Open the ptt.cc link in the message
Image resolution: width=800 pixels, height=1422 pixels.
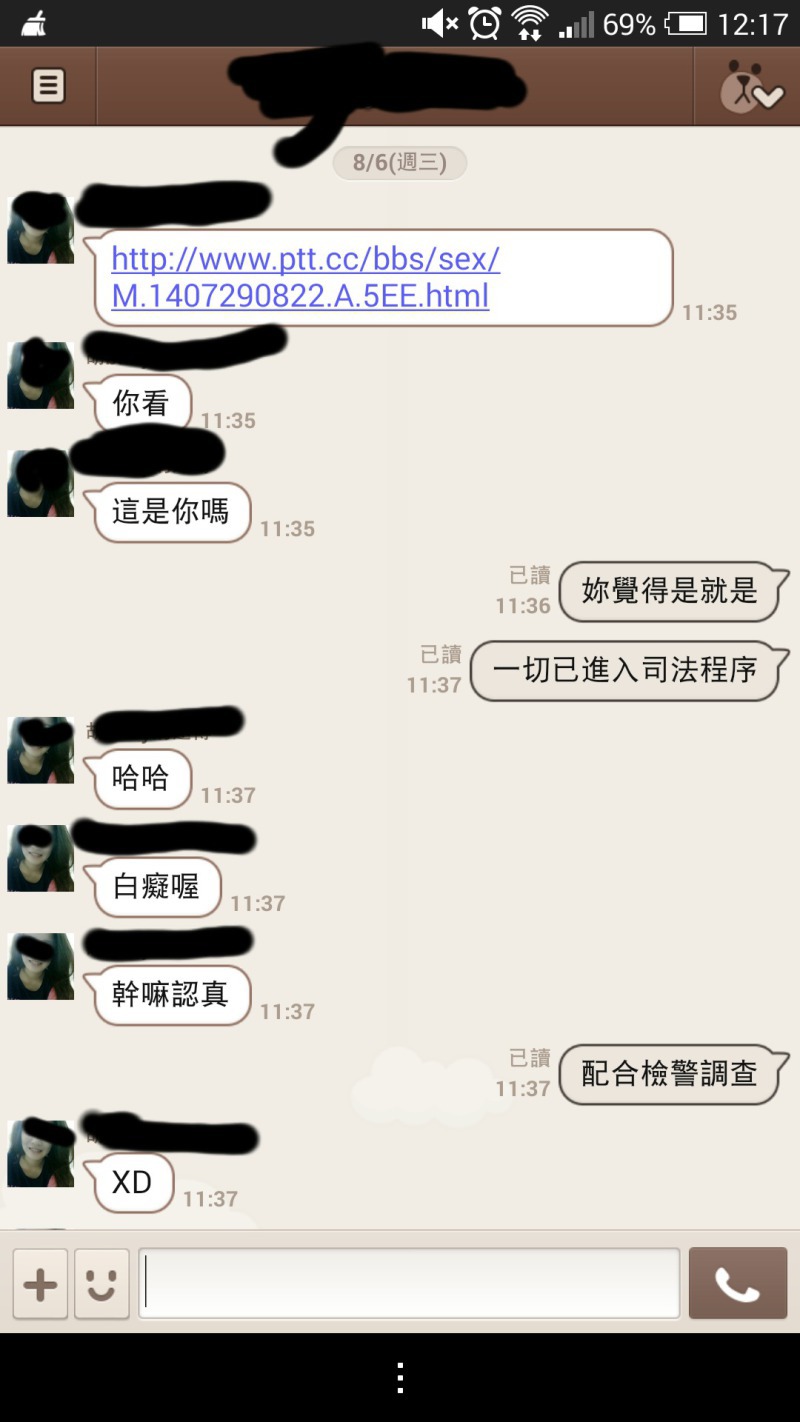pos(305,277)
